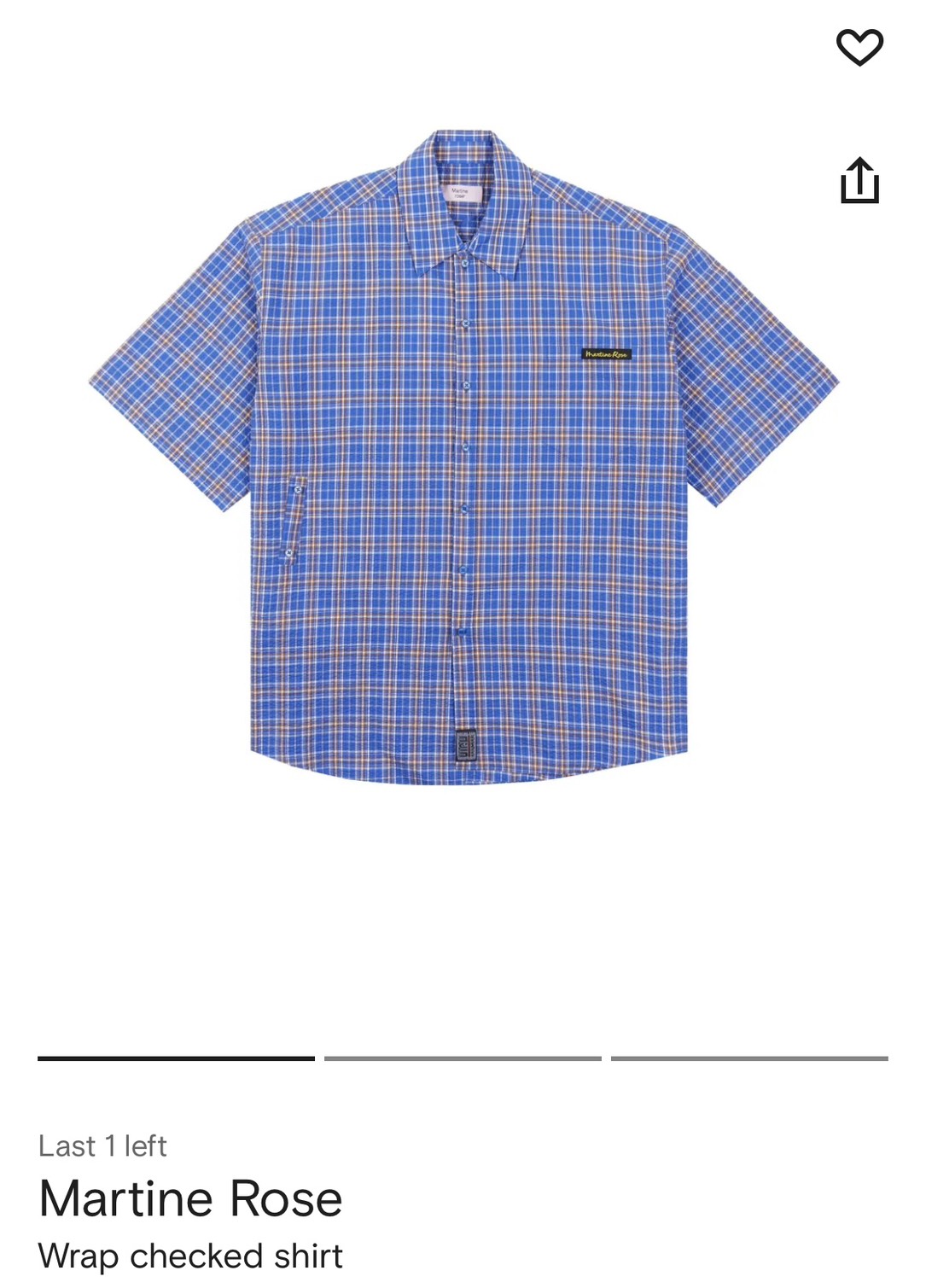Share this Martine Rose shirt
This screenshot has width=926, height=1288.
point(859,180)
